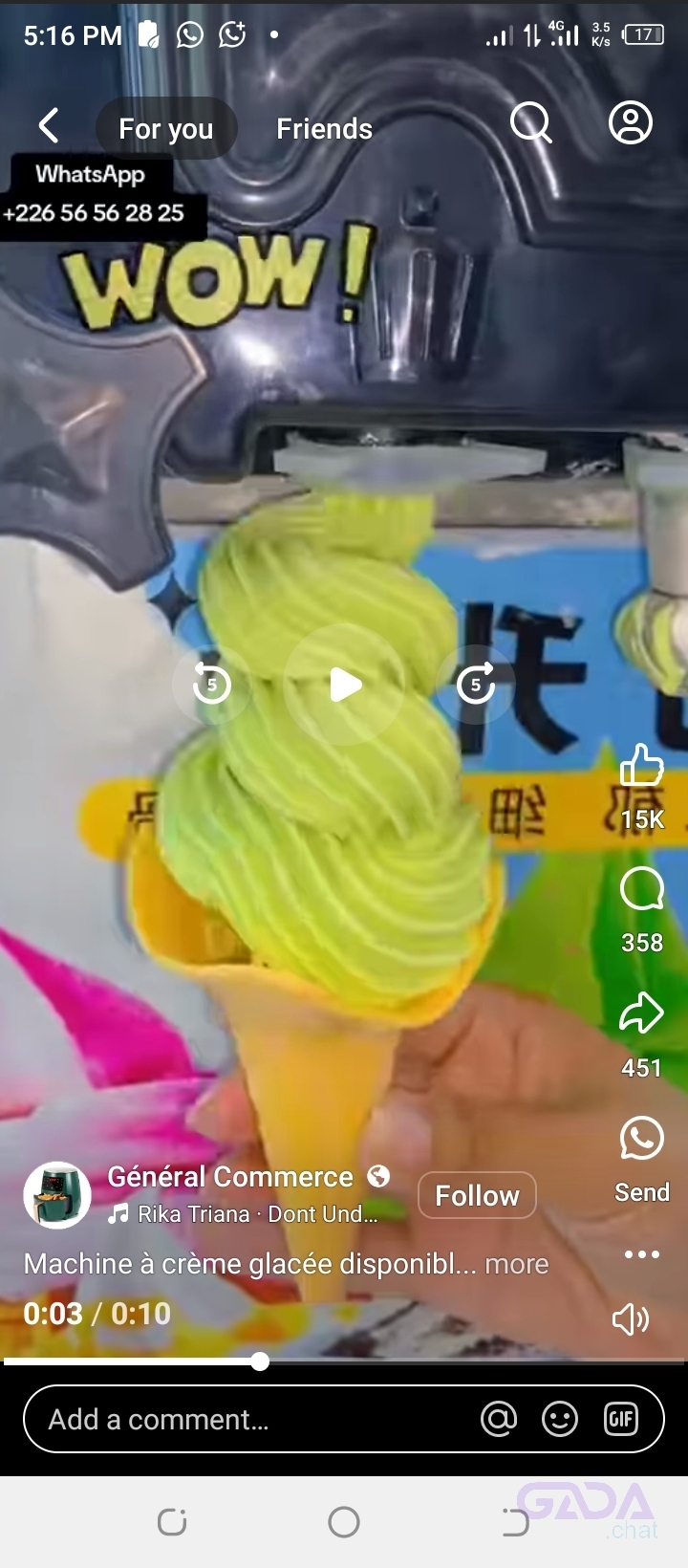Like this video with thumbs up

(x=642, y=767)
